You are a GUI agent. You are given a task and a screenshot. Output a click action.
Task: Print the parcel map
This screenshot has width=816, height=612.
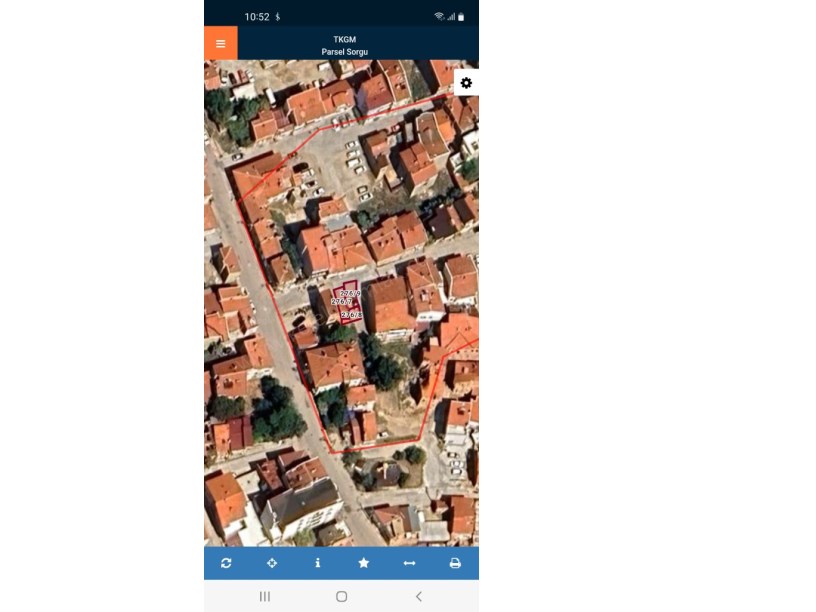(455, 563)
